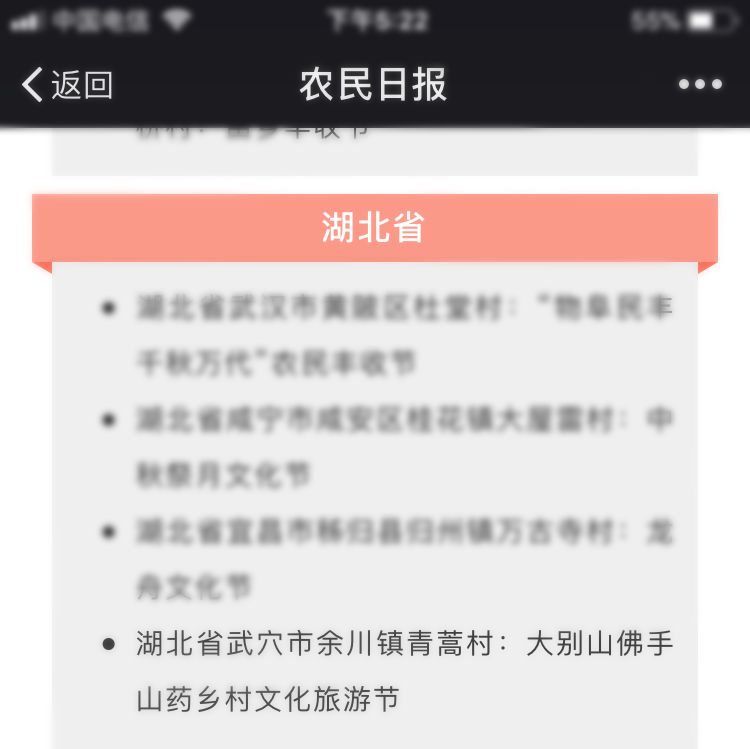
Task: Open the three-dot overflow menu
Action: click(x=700, y=85)
